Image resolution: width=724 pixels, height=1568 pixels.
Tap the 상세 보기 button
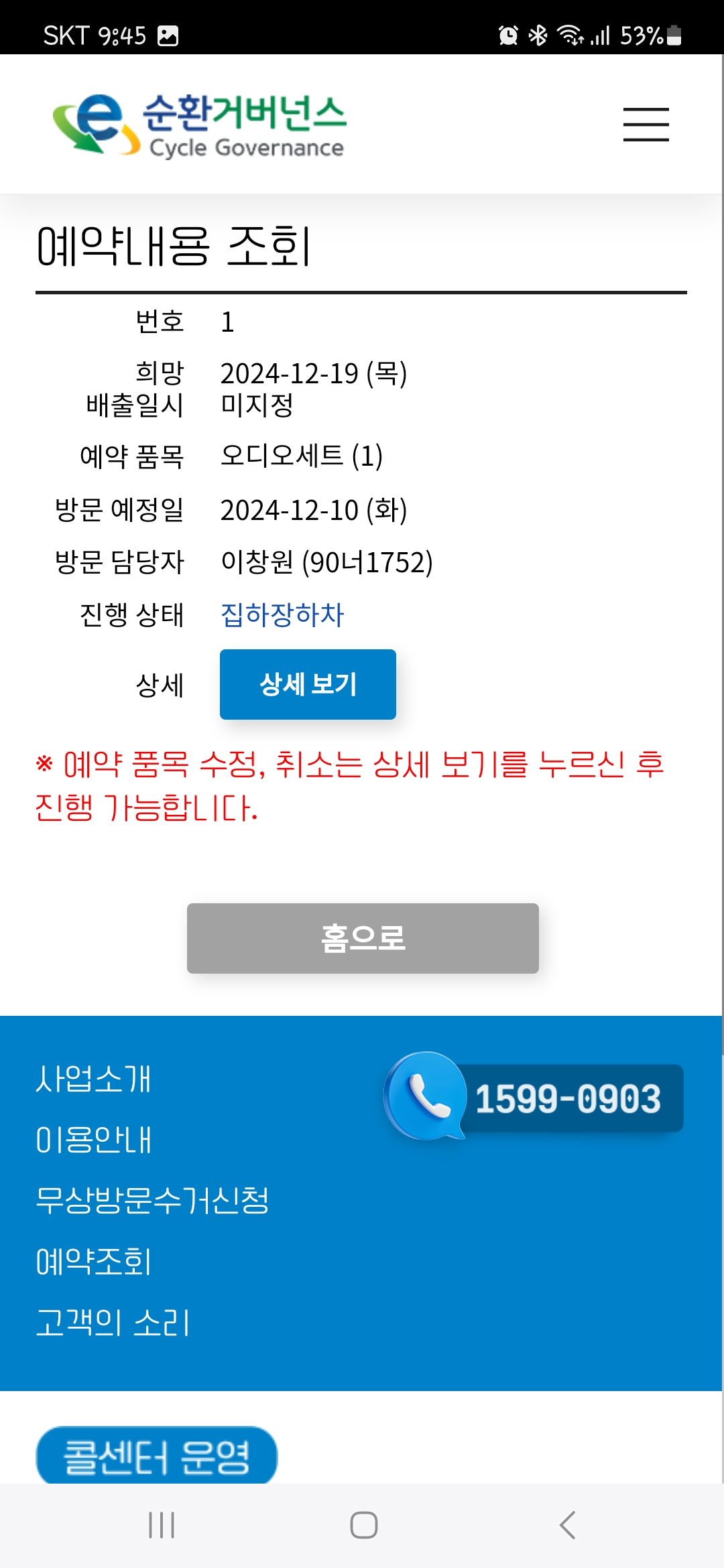coord(308,684)
